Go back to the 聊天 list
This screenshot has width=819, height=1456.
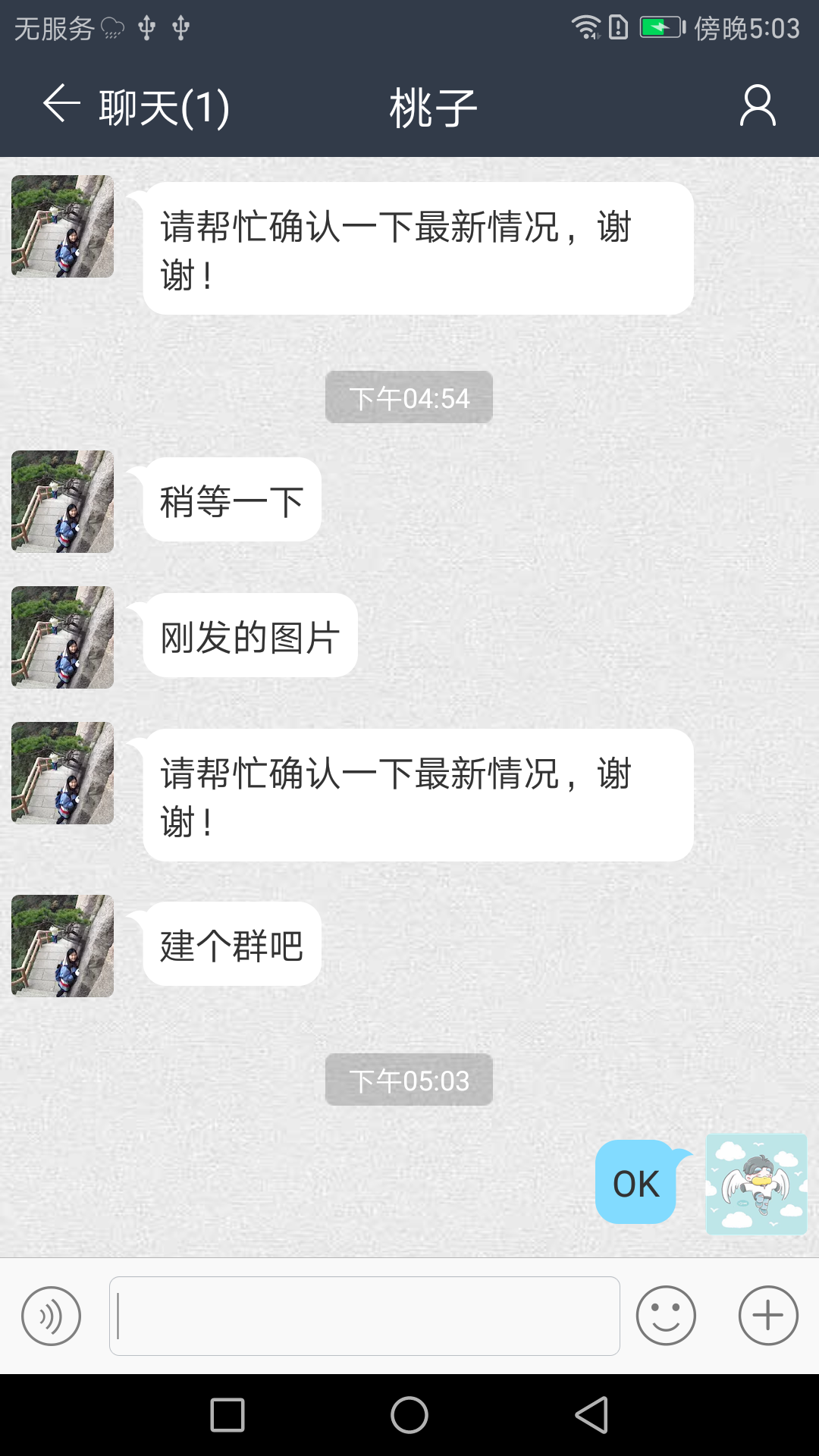pyautogui.click(x=62, y=105)
